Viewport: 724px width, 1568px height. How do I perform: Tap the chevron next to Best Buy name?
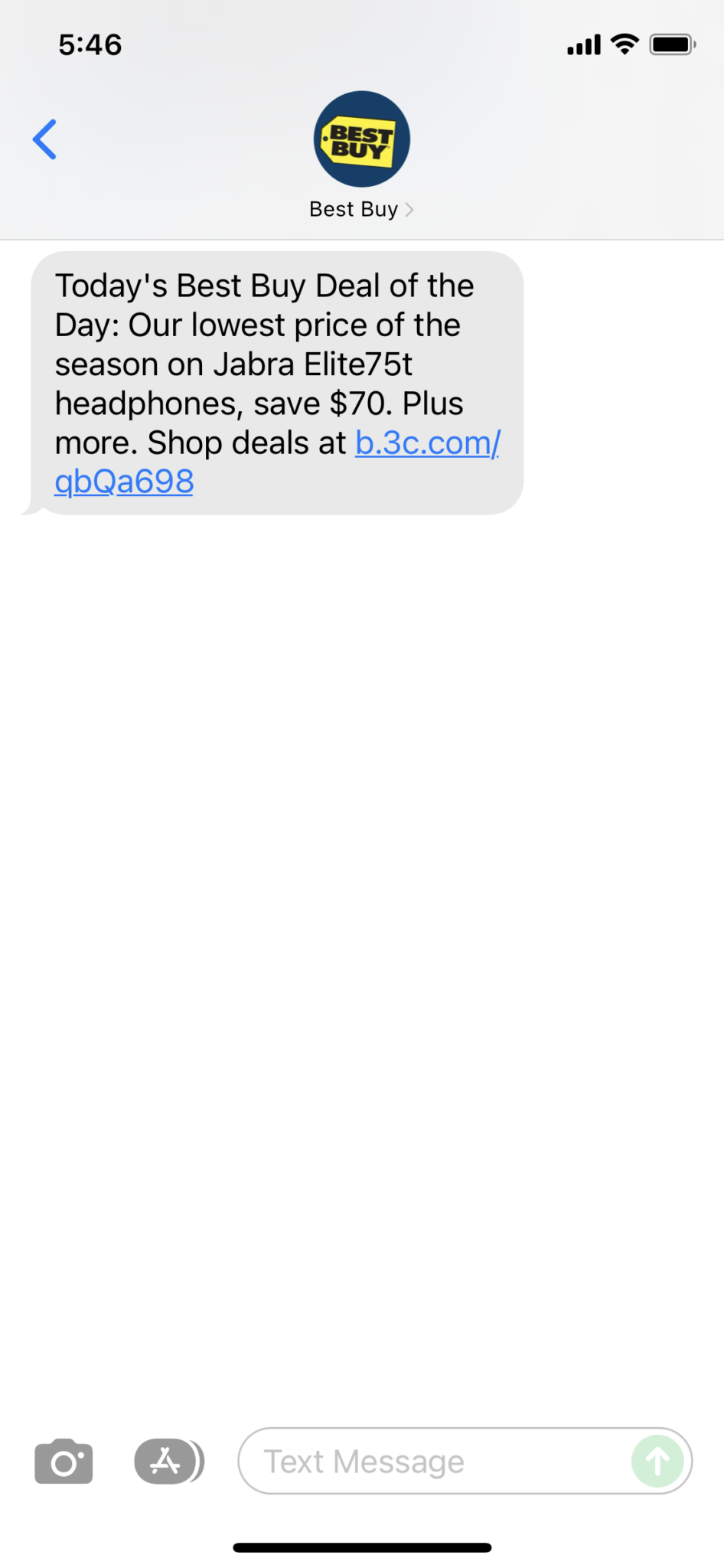pyautogui.click(x=409, y=209)
